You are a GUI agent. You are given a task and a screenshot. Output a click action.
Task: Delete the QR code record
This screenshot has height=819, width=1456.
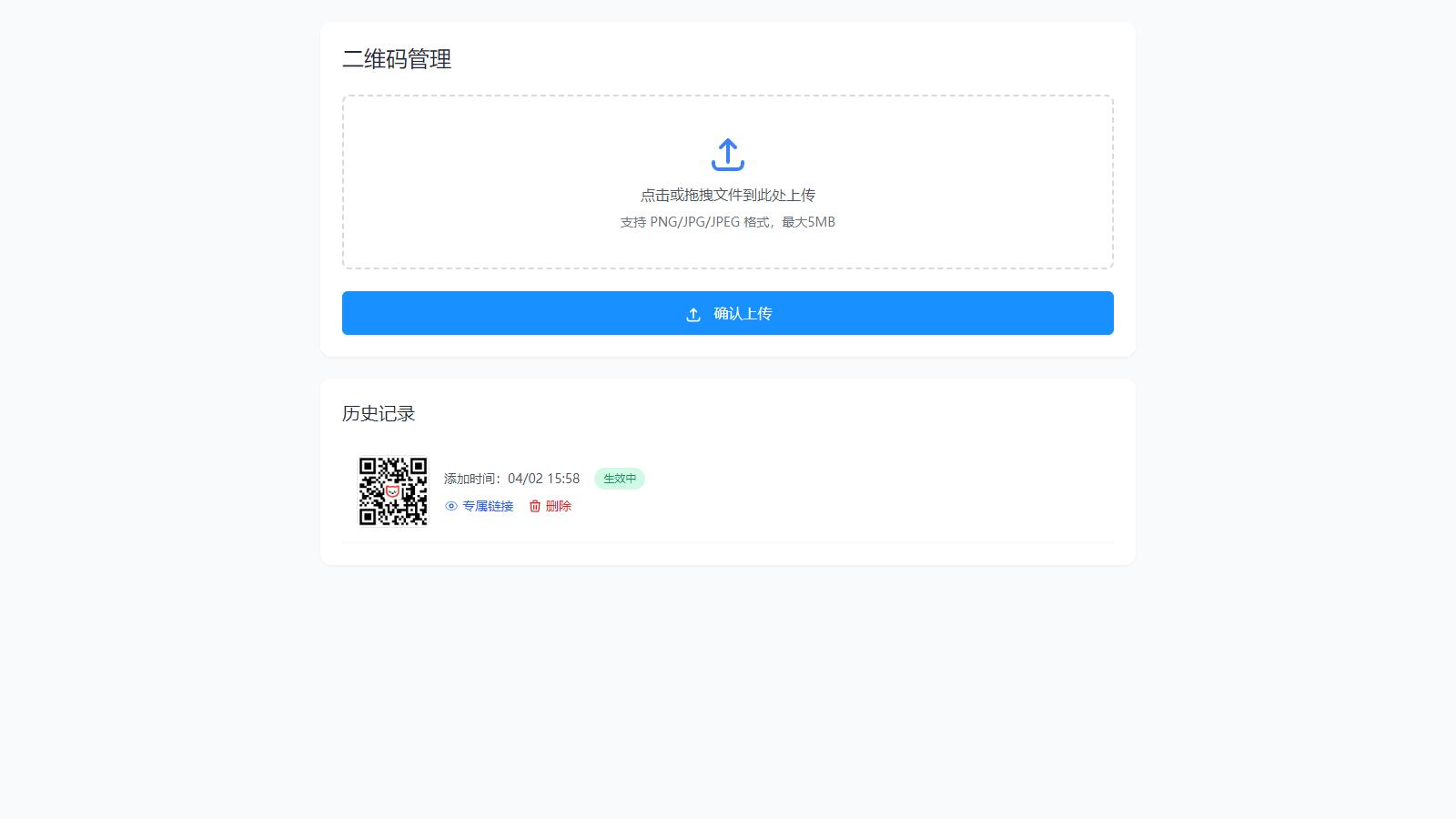(551, 506)
